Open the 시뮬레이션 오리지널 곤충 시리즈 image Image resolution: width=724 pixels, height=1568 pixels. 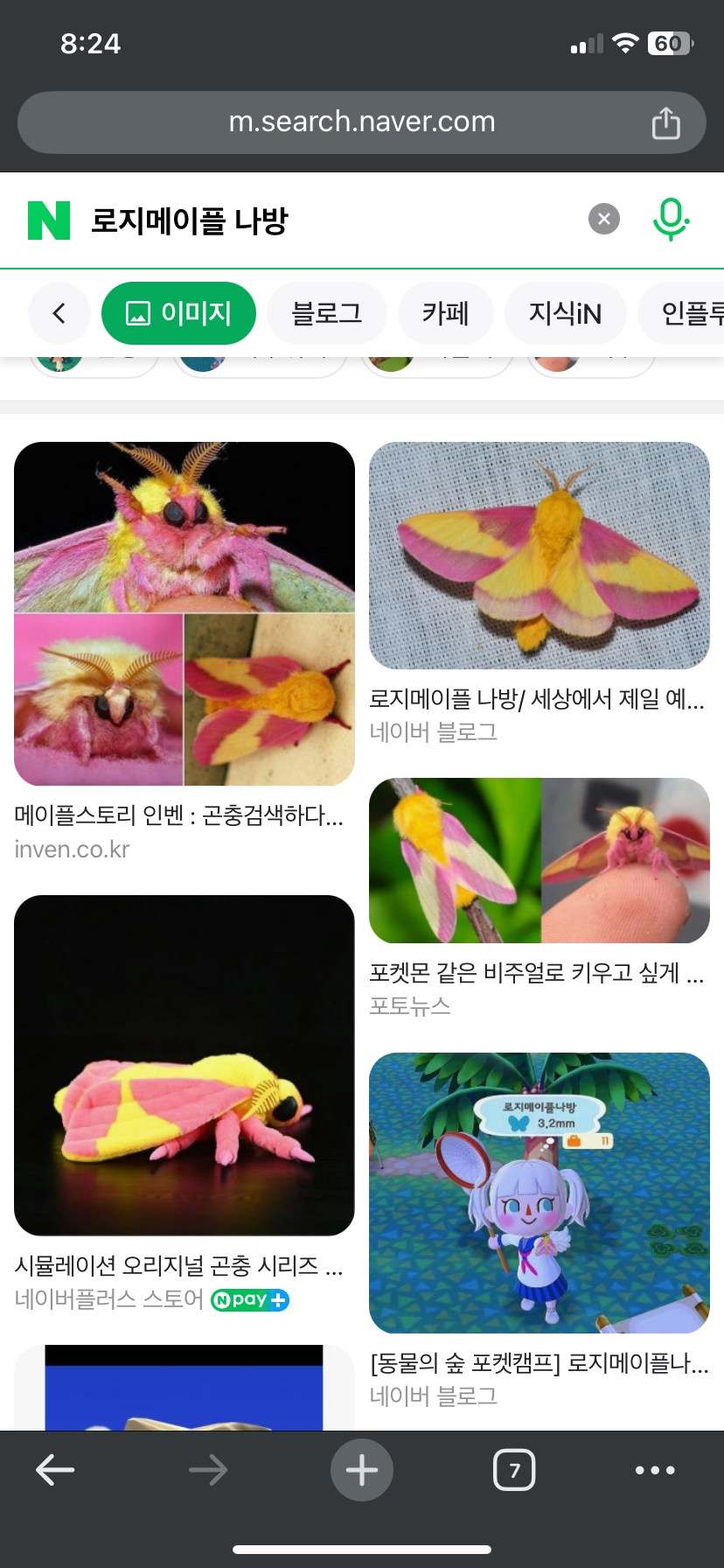click(184, 1065)
